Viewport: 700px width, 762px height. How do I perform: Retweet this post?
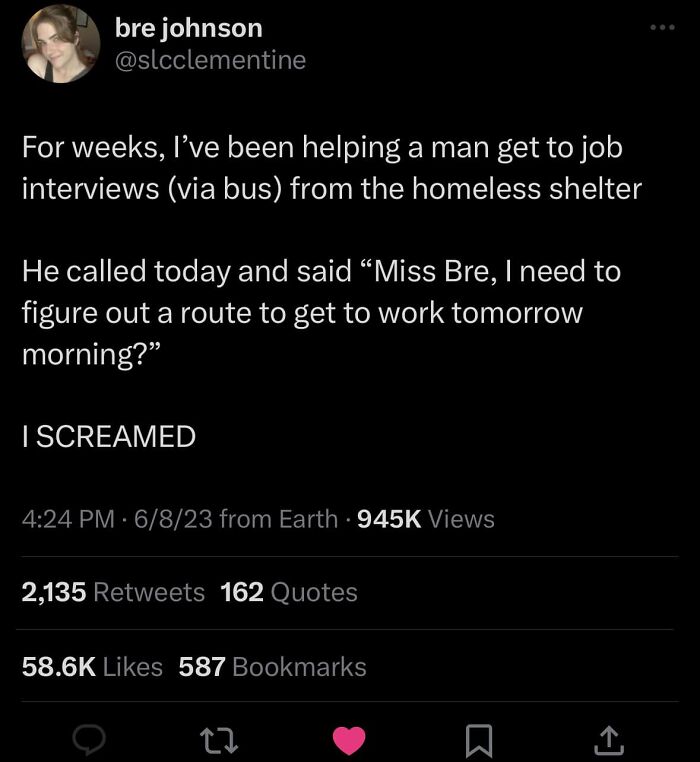(219, 740)
